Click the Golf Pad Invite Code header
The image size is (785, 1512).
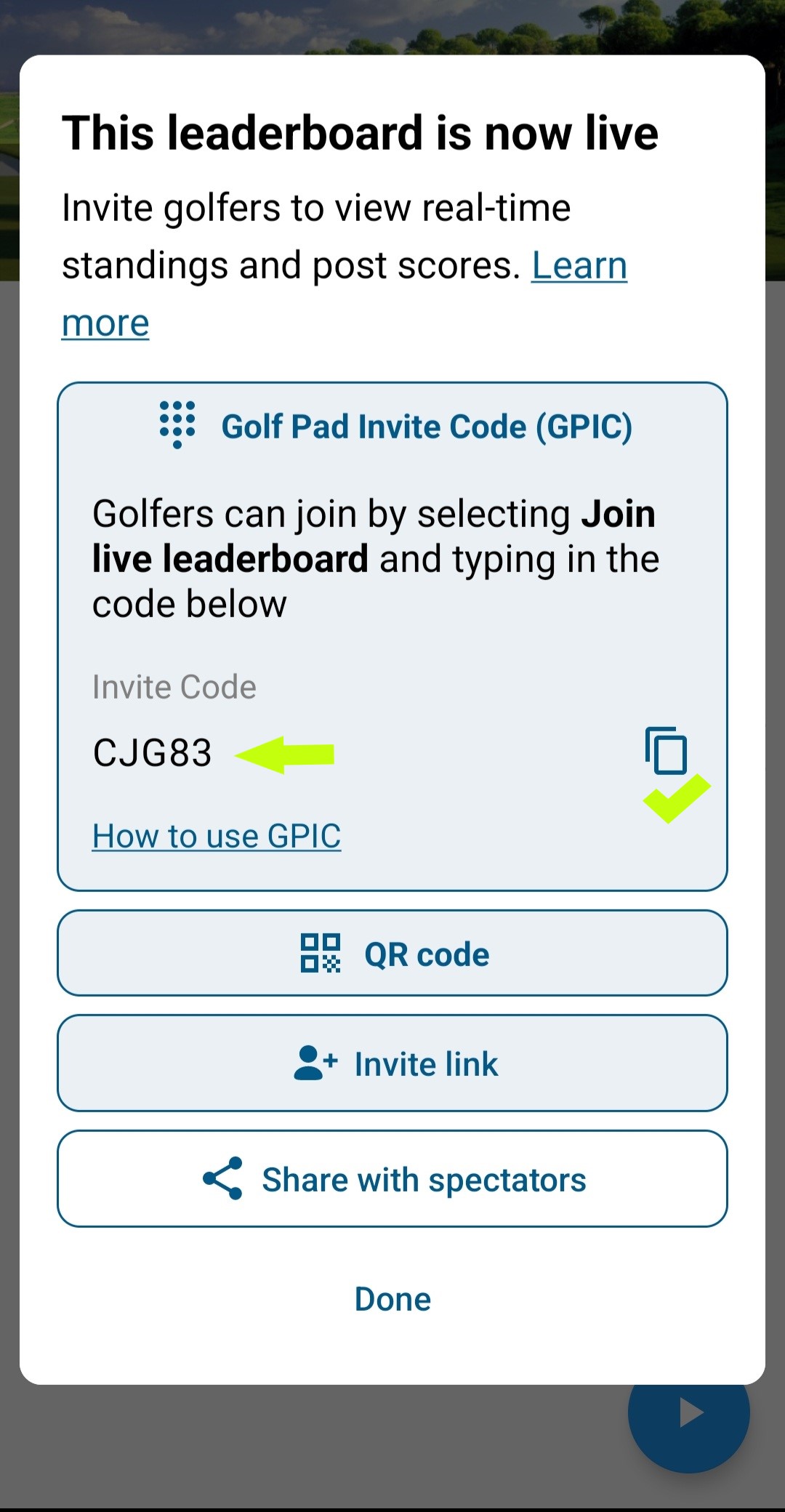(x=427, y=426)
